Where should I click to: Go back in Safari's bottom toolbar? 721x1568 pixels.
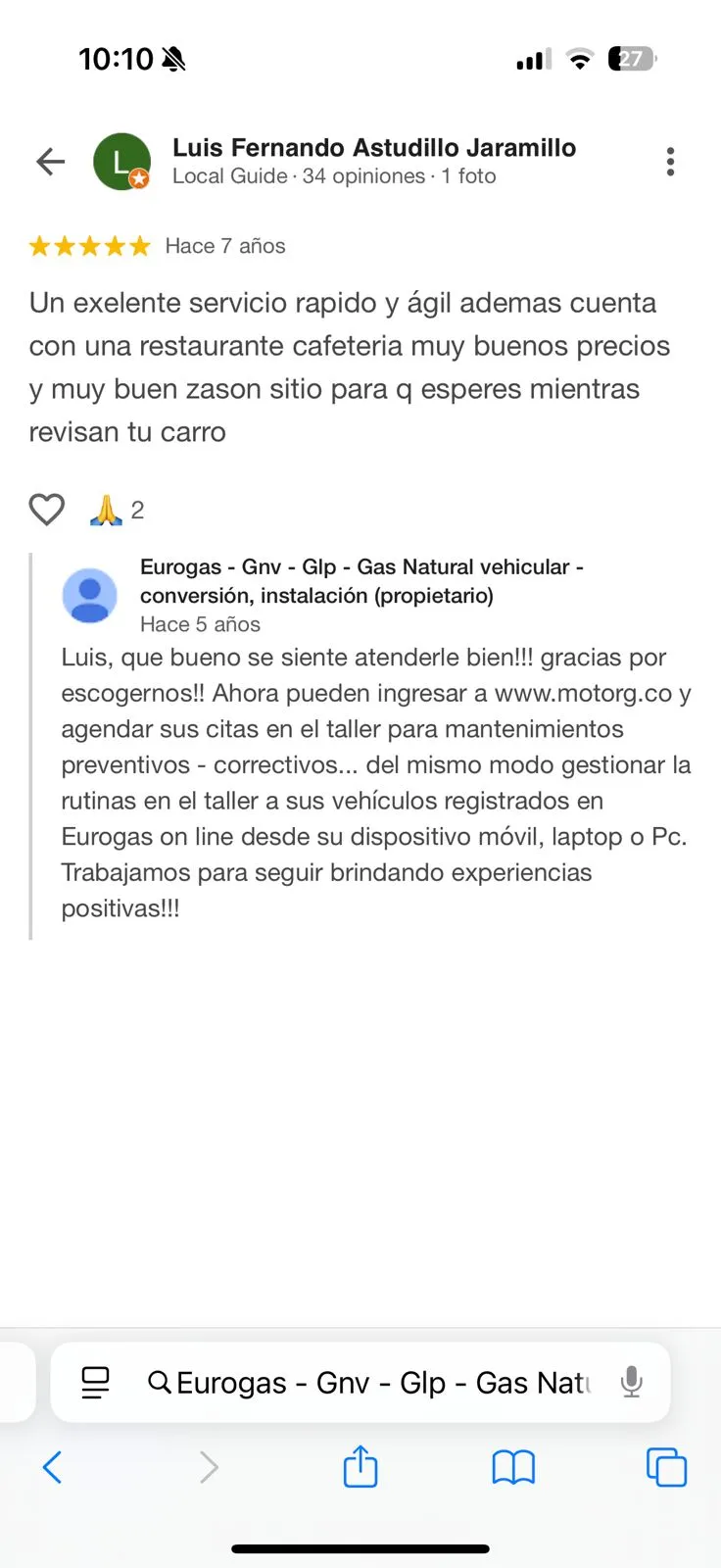coord(53,1467)
